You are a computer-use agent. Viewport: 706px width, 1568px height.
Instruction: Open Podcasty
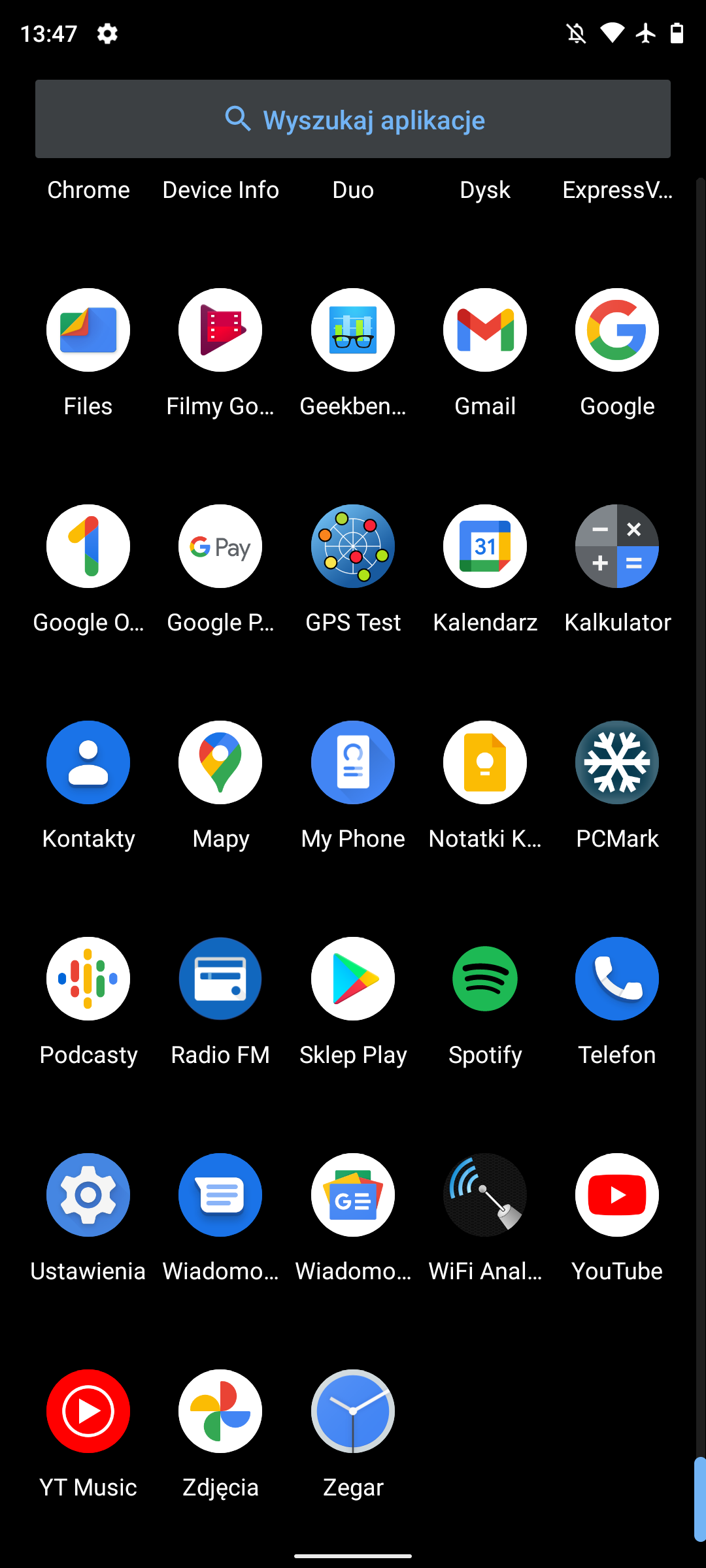88,979
